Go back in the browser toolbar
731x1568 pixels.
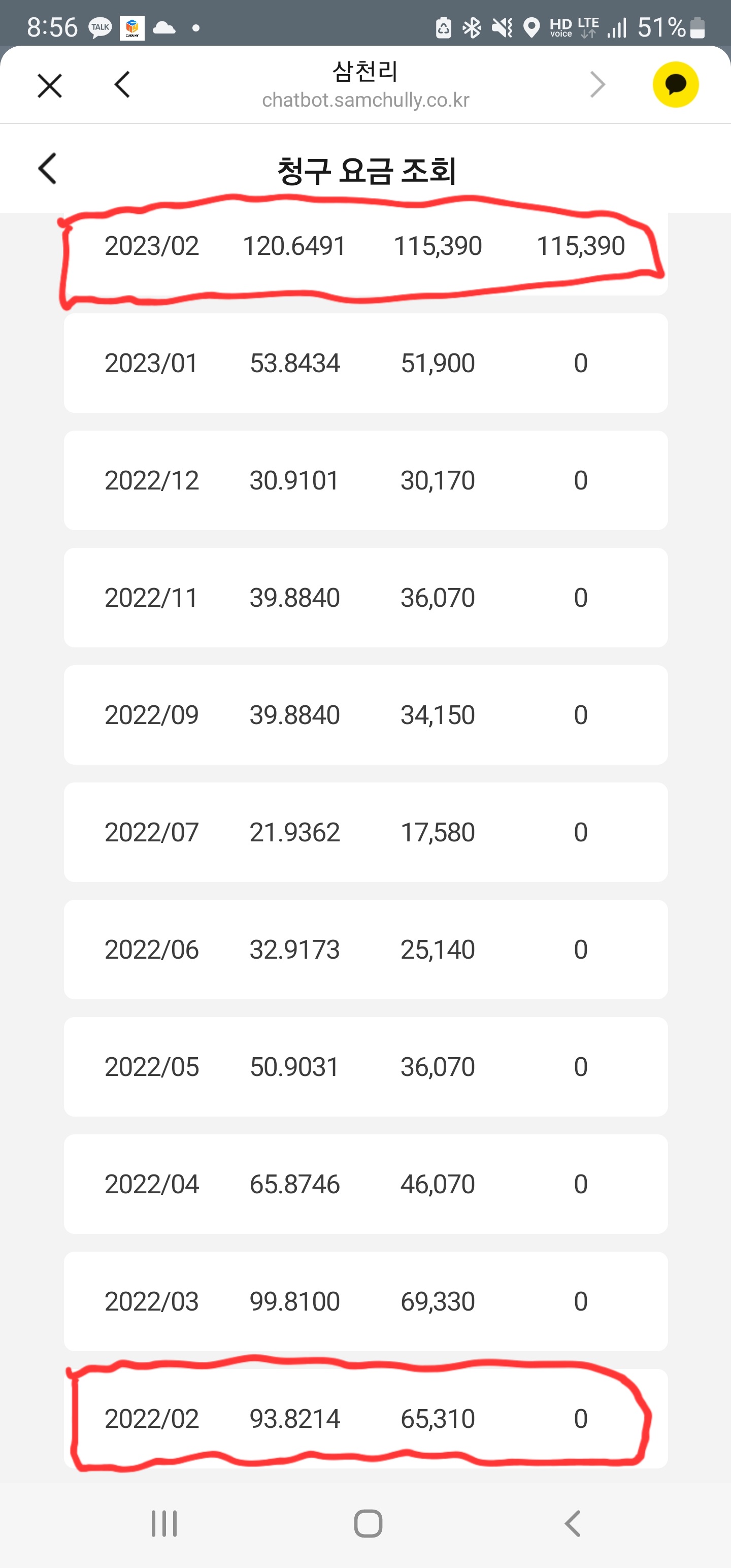click(x=122, y=85)
